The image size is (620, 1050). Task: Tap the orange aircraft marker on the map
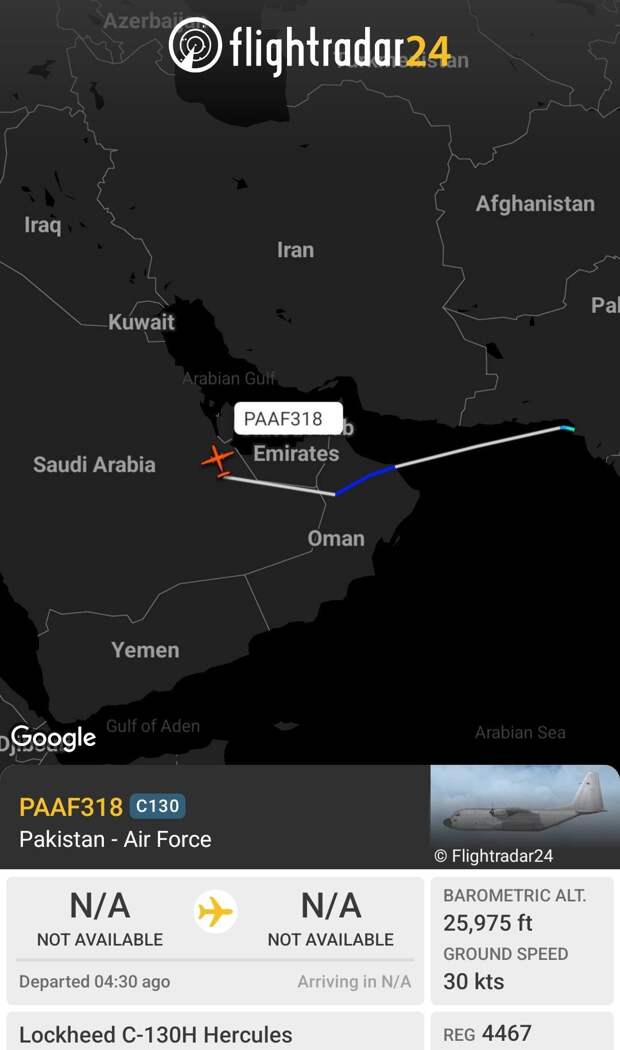click(217, 460)
